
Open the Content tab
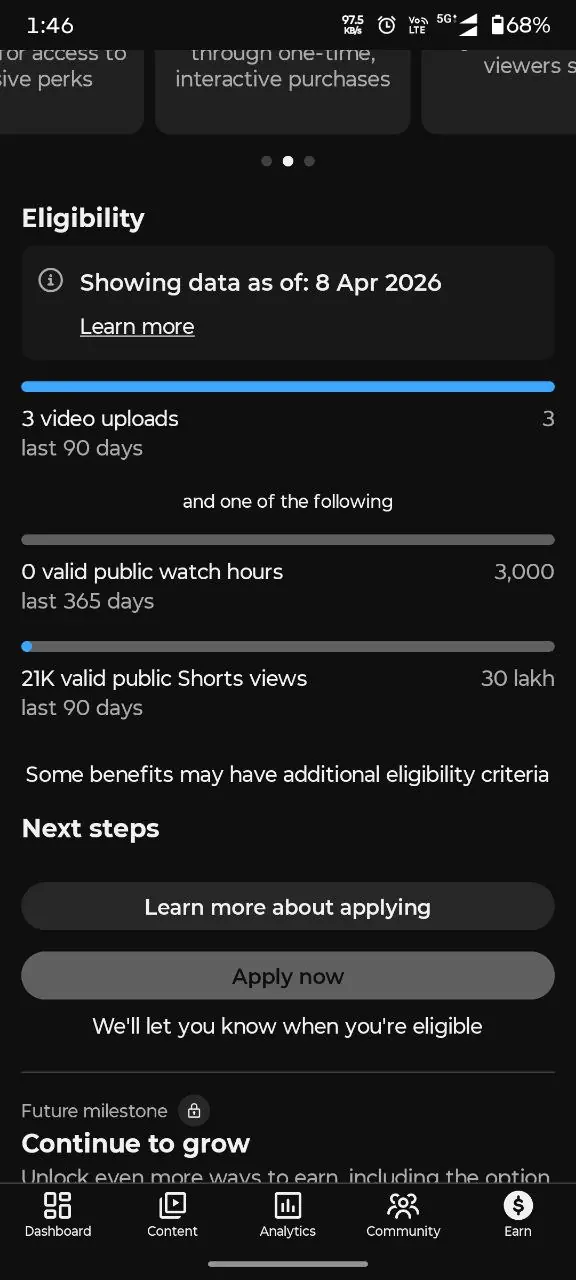click(x=173, y=1214)
